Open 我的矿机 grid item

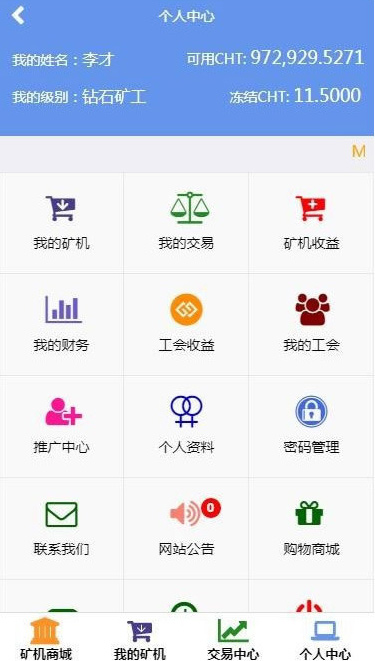(x=62, y=223)
